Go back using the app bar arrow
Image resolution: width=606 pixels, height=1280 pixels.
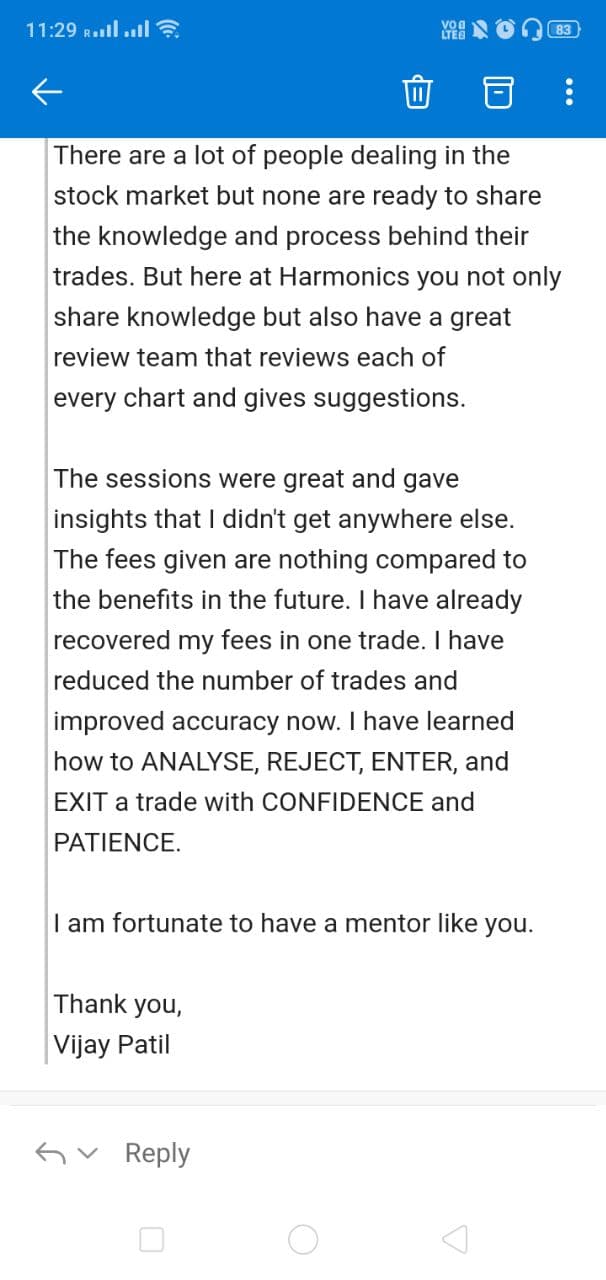[48, 93]
